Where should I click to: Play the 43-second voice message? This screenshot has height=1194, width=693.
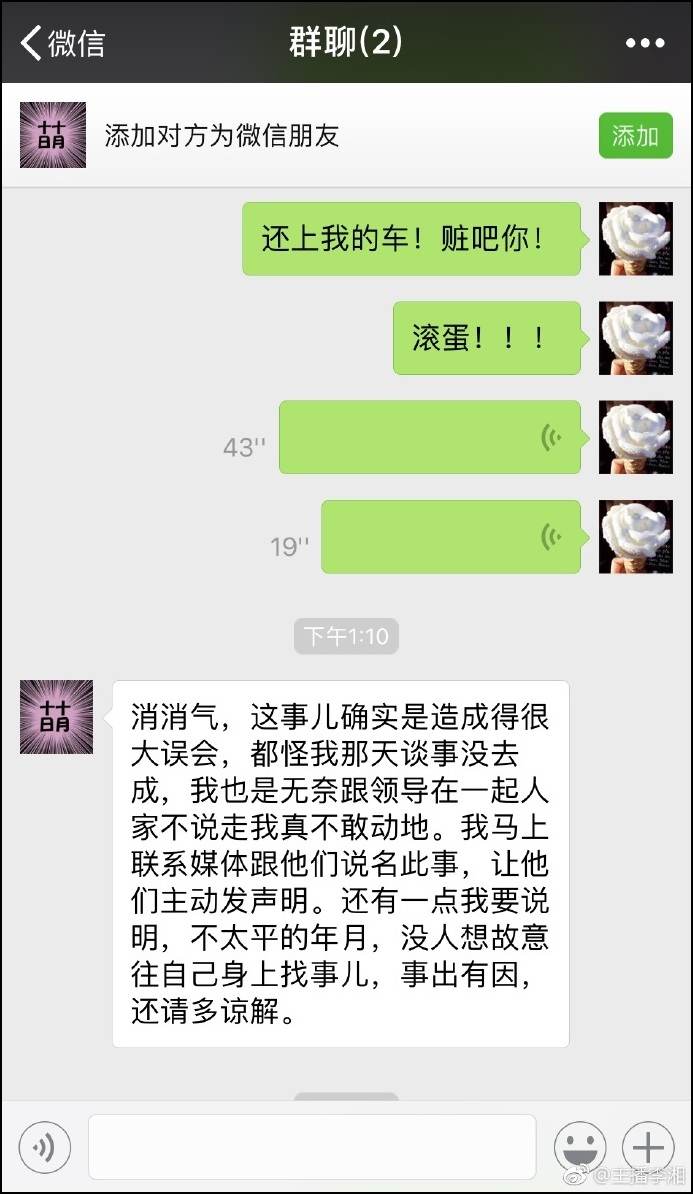pyautogui.click(x=429, y=437)
